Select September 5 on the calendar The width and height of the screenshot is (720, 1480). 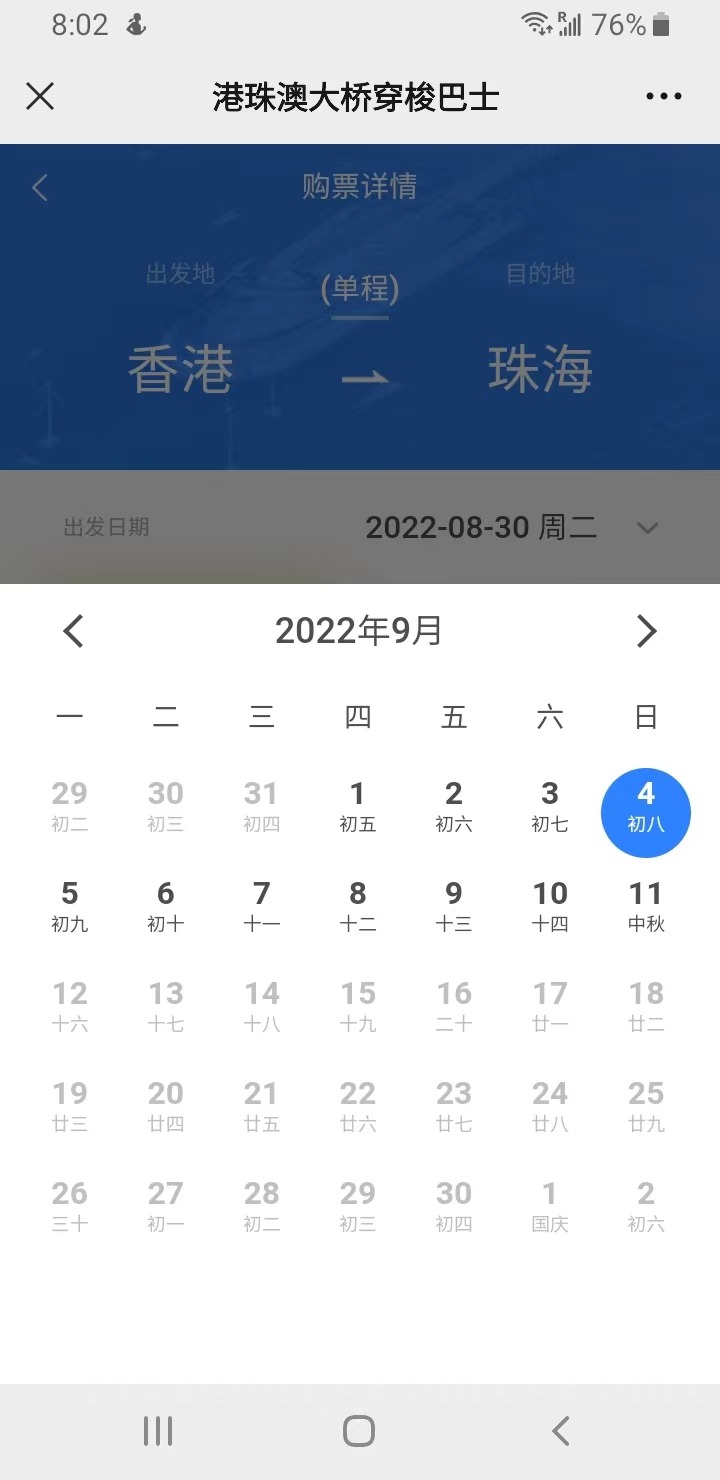(x=70, y=908)
